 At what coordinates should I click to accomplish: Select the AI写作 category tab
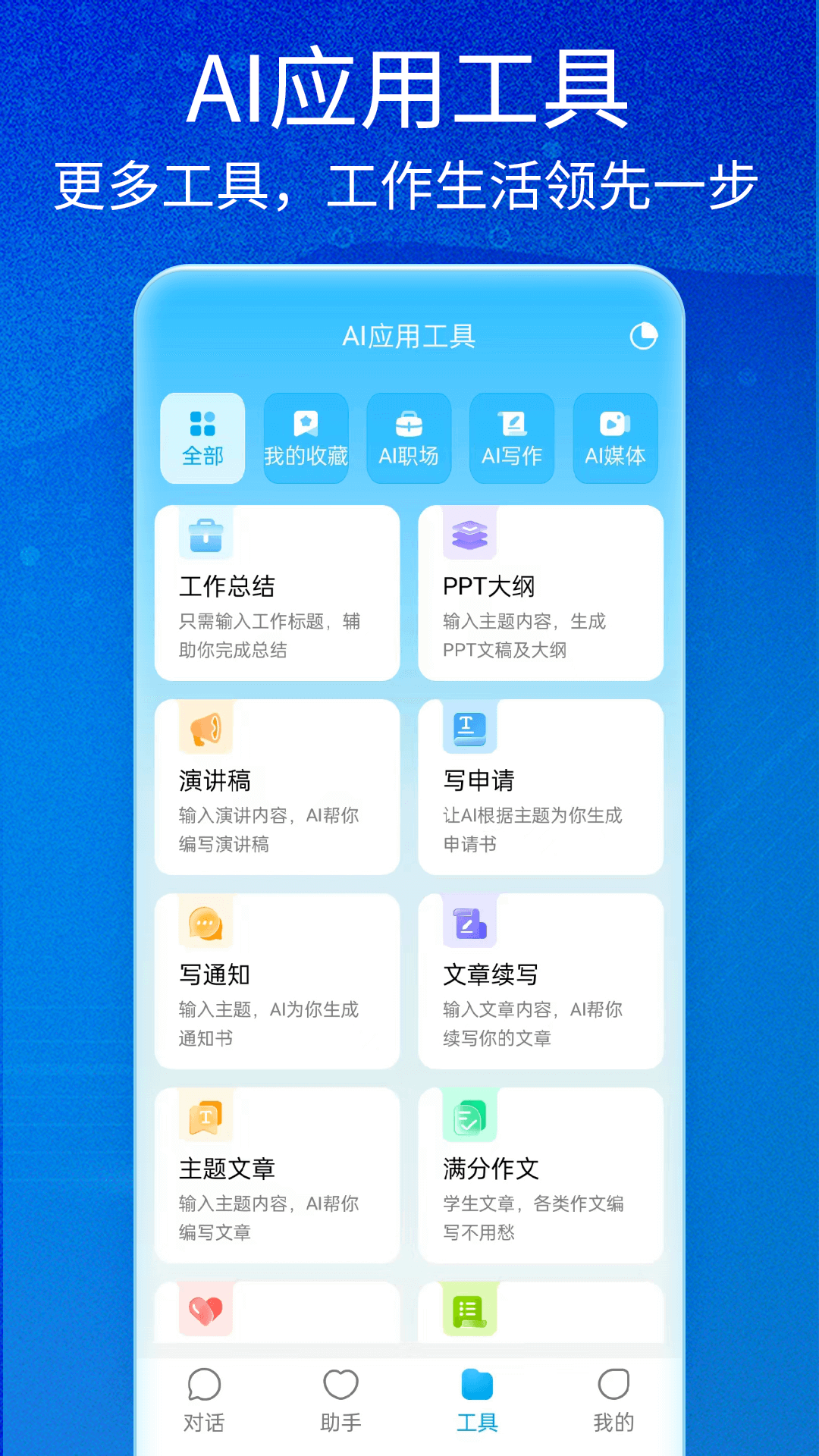click(x=512, y=438)
